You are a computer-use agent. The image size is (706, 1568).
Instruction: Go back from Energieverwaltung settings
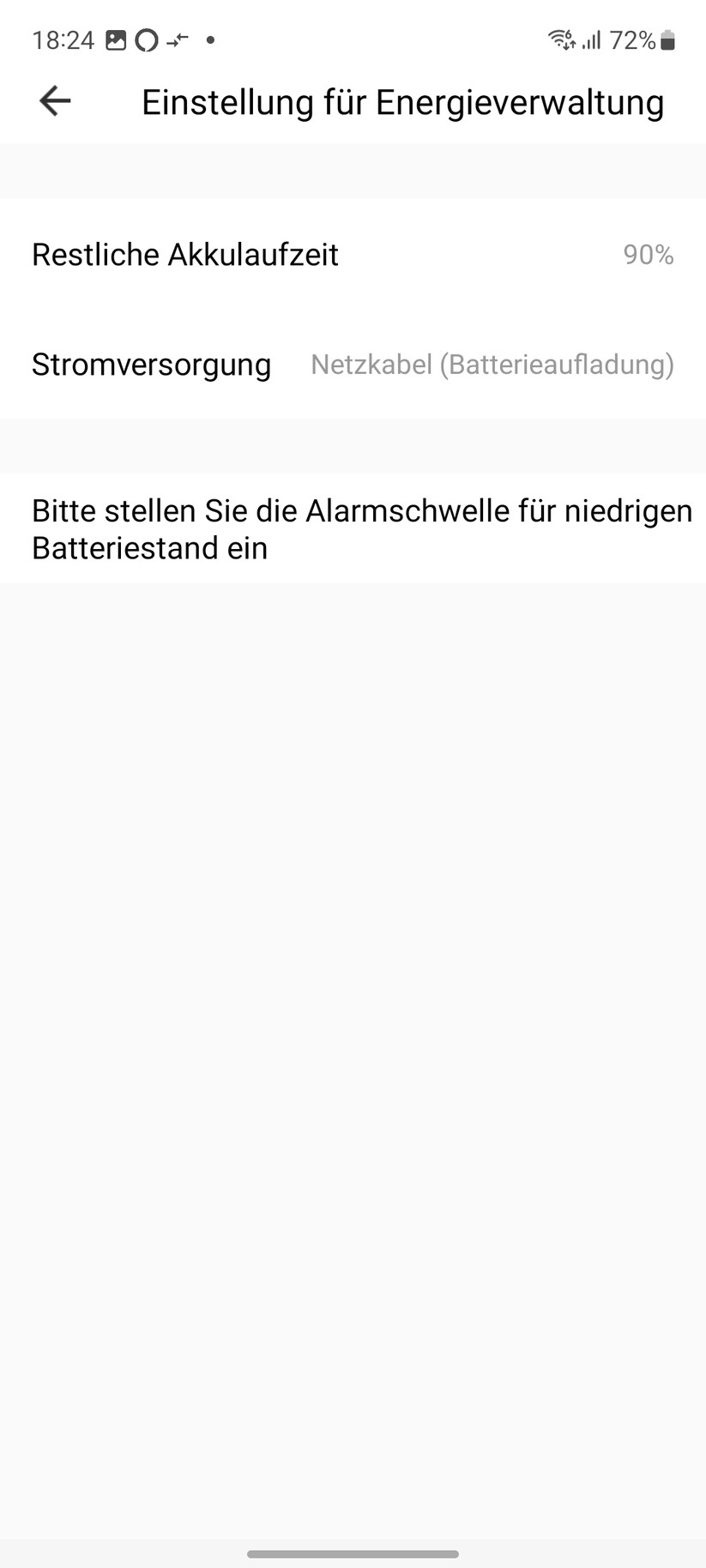55,101
